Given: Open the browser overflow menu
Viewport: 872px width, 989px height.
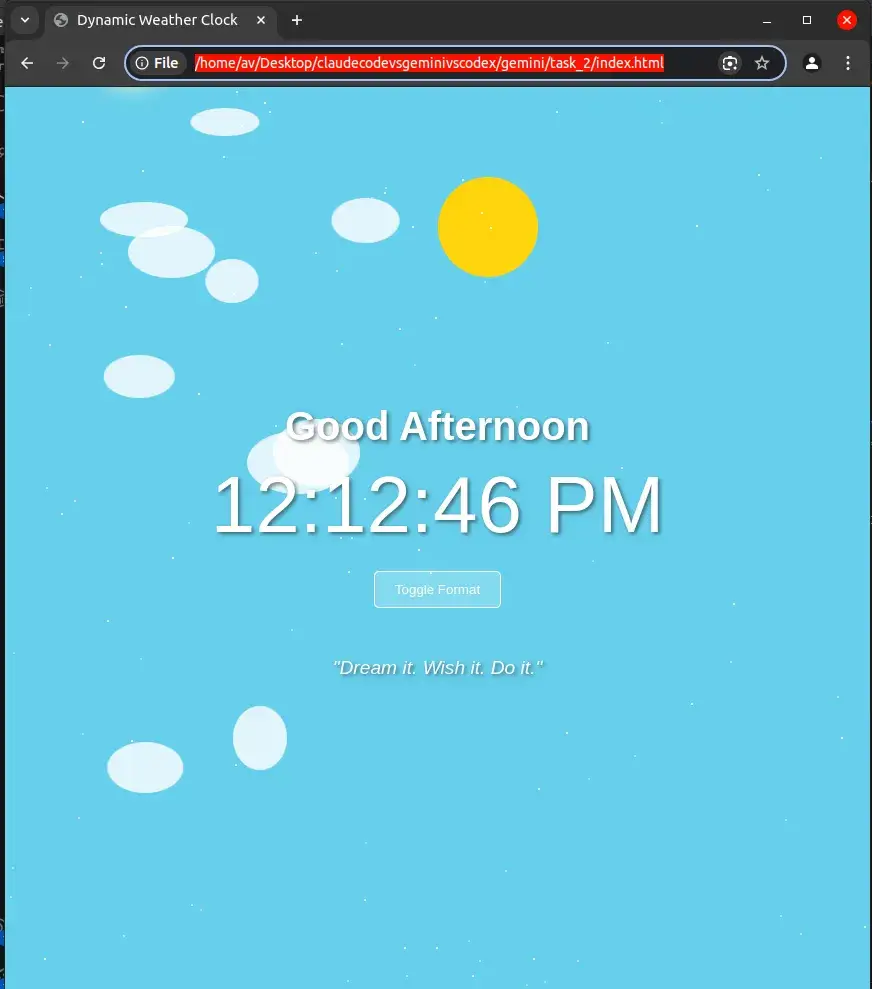Looking at the screenshot, I should point(848,63).
